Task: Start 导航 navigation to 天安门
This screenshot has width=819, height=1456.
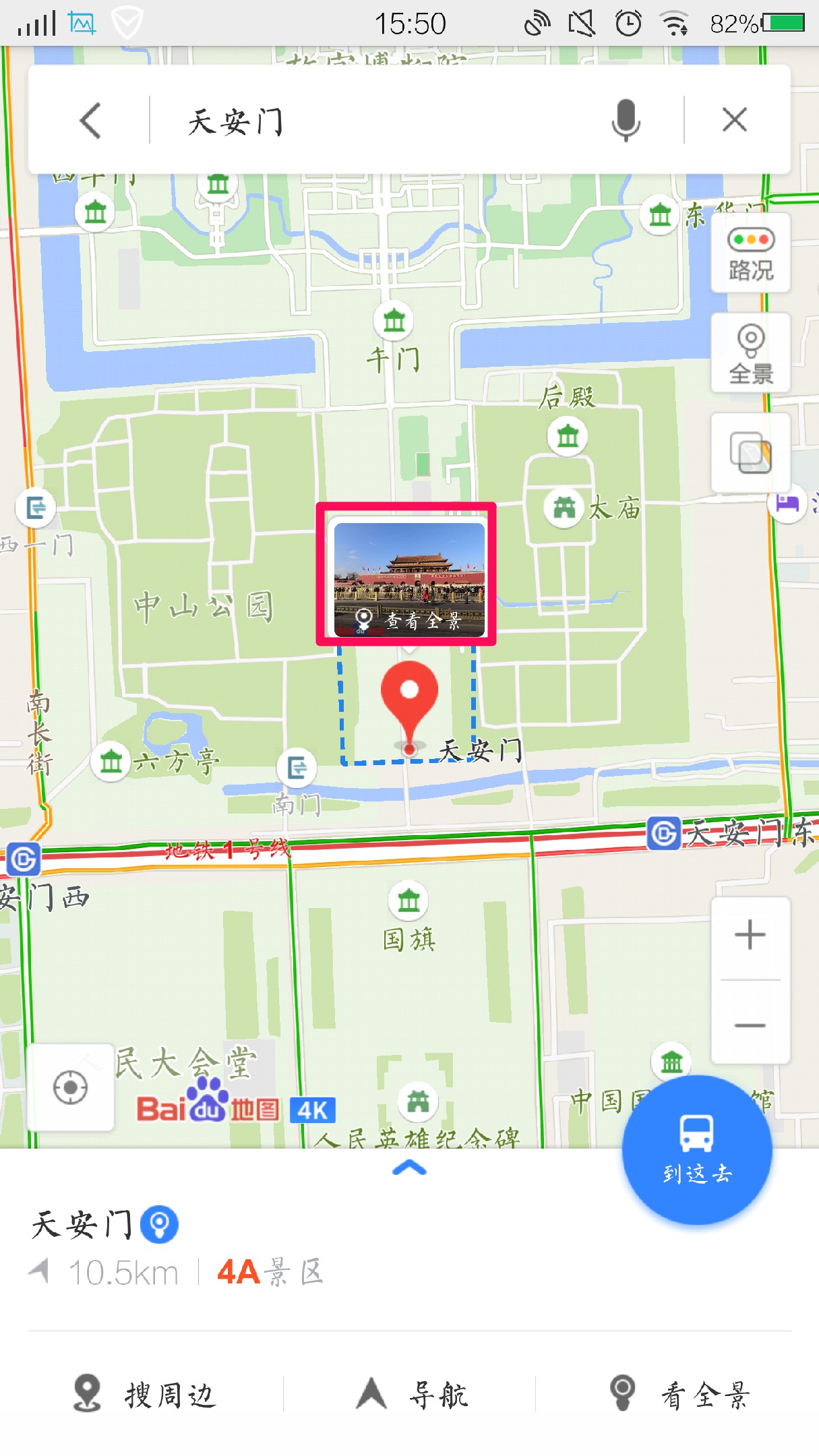Action: tap(411, 1394)
